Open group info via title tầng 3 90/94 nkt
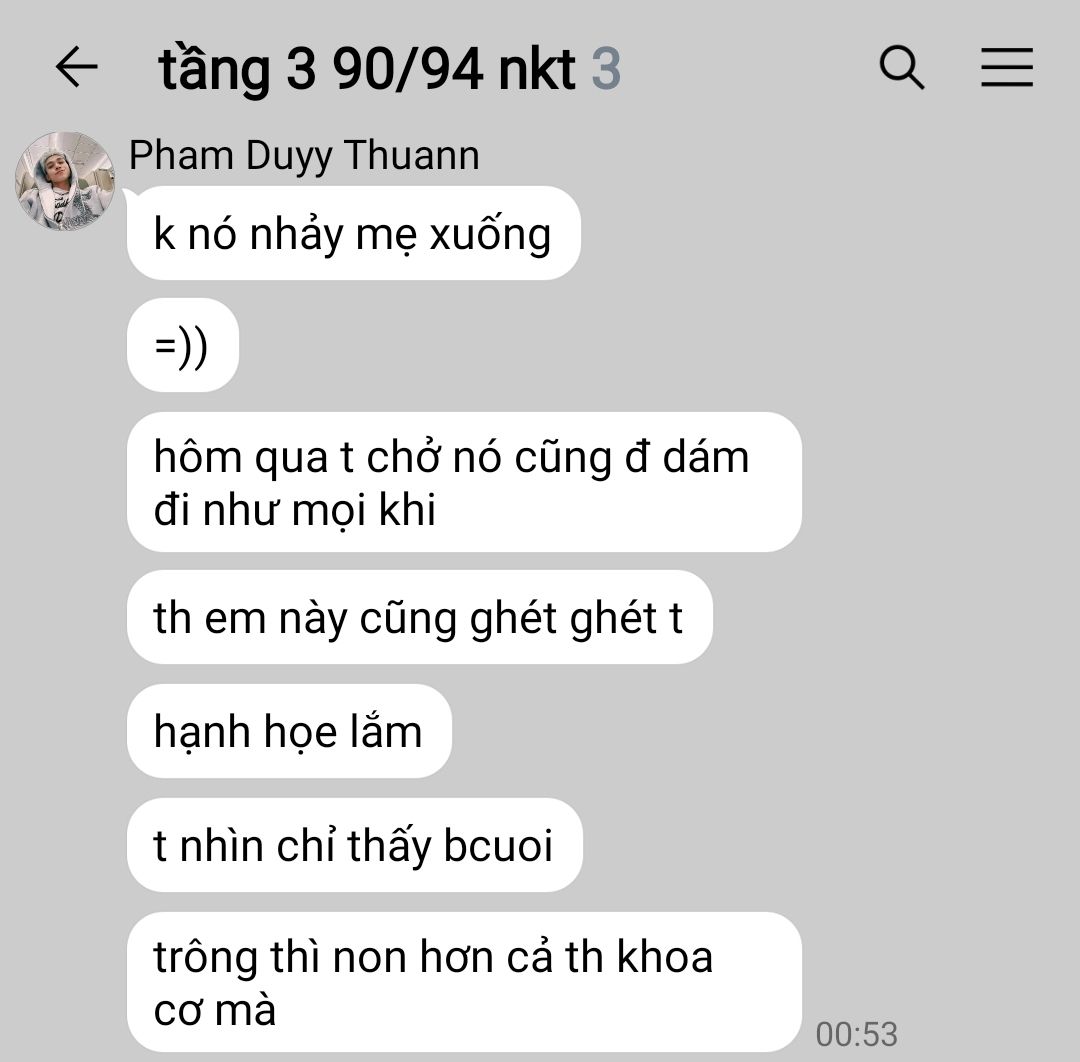The width and height of the screenshot is (1080, 1062). tap(366, 70)
